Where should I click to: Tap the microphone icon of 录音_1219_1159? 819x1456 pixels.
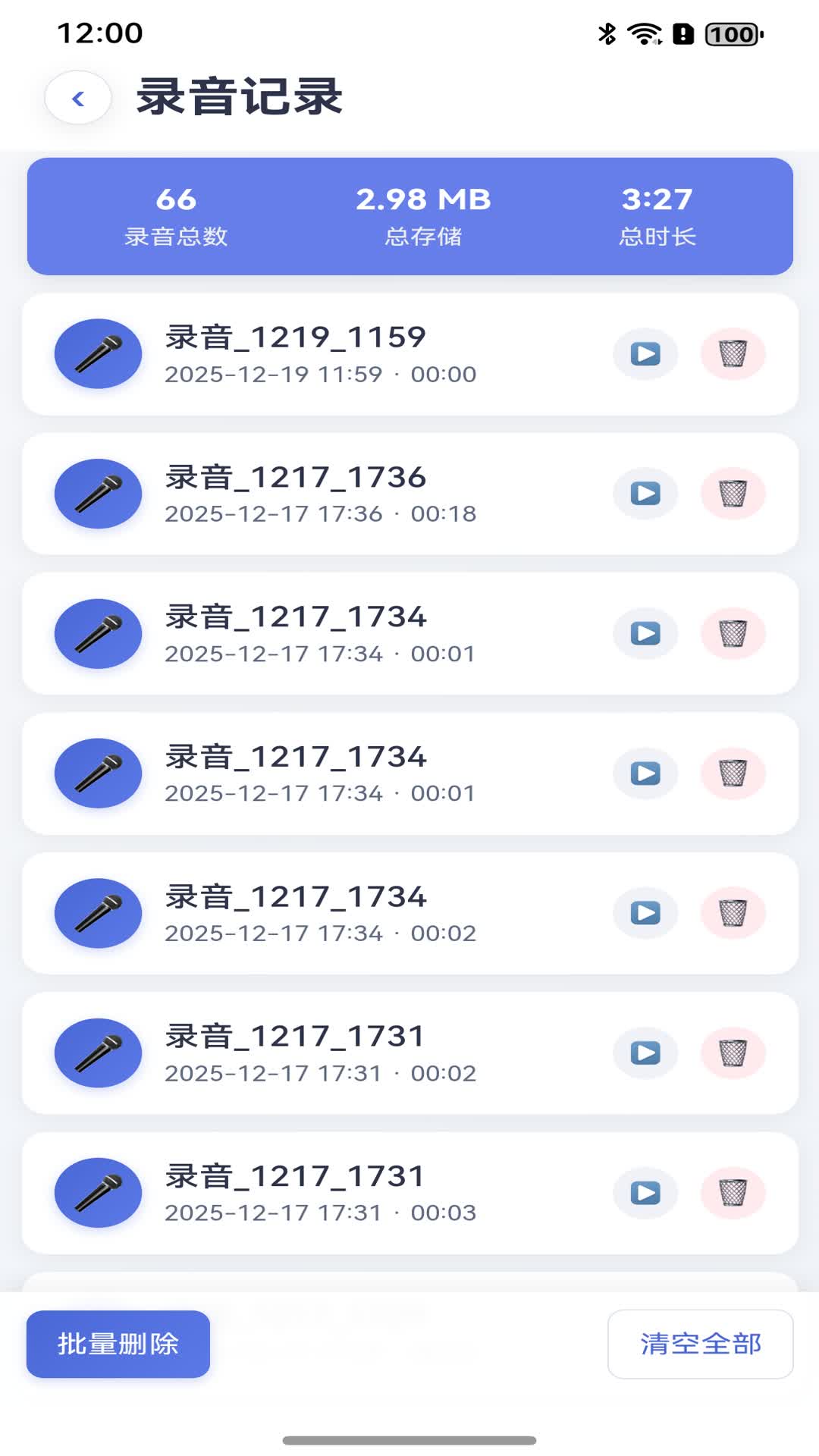tap(97, 353)
